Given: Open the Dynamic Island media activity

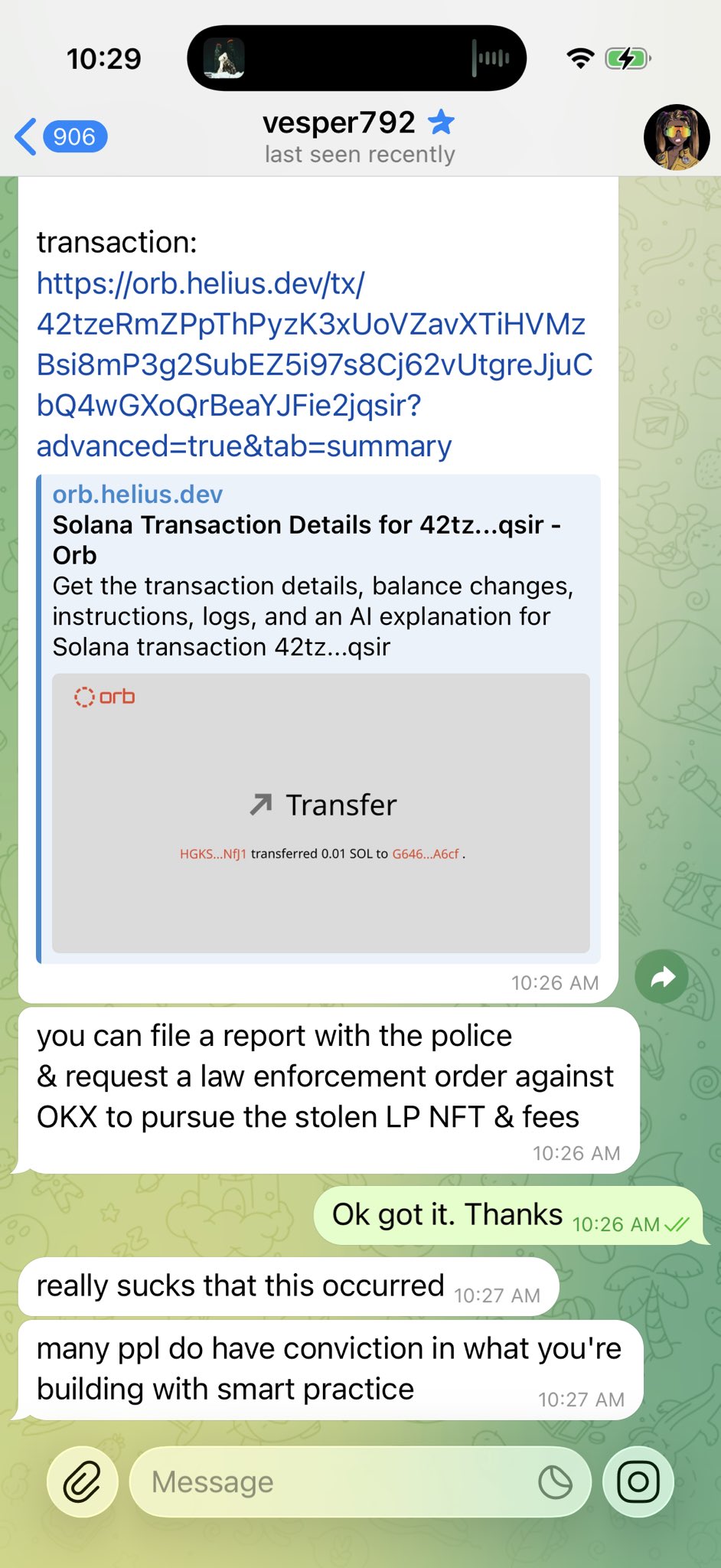Looking at the screenshot, I should click(357, 58).
